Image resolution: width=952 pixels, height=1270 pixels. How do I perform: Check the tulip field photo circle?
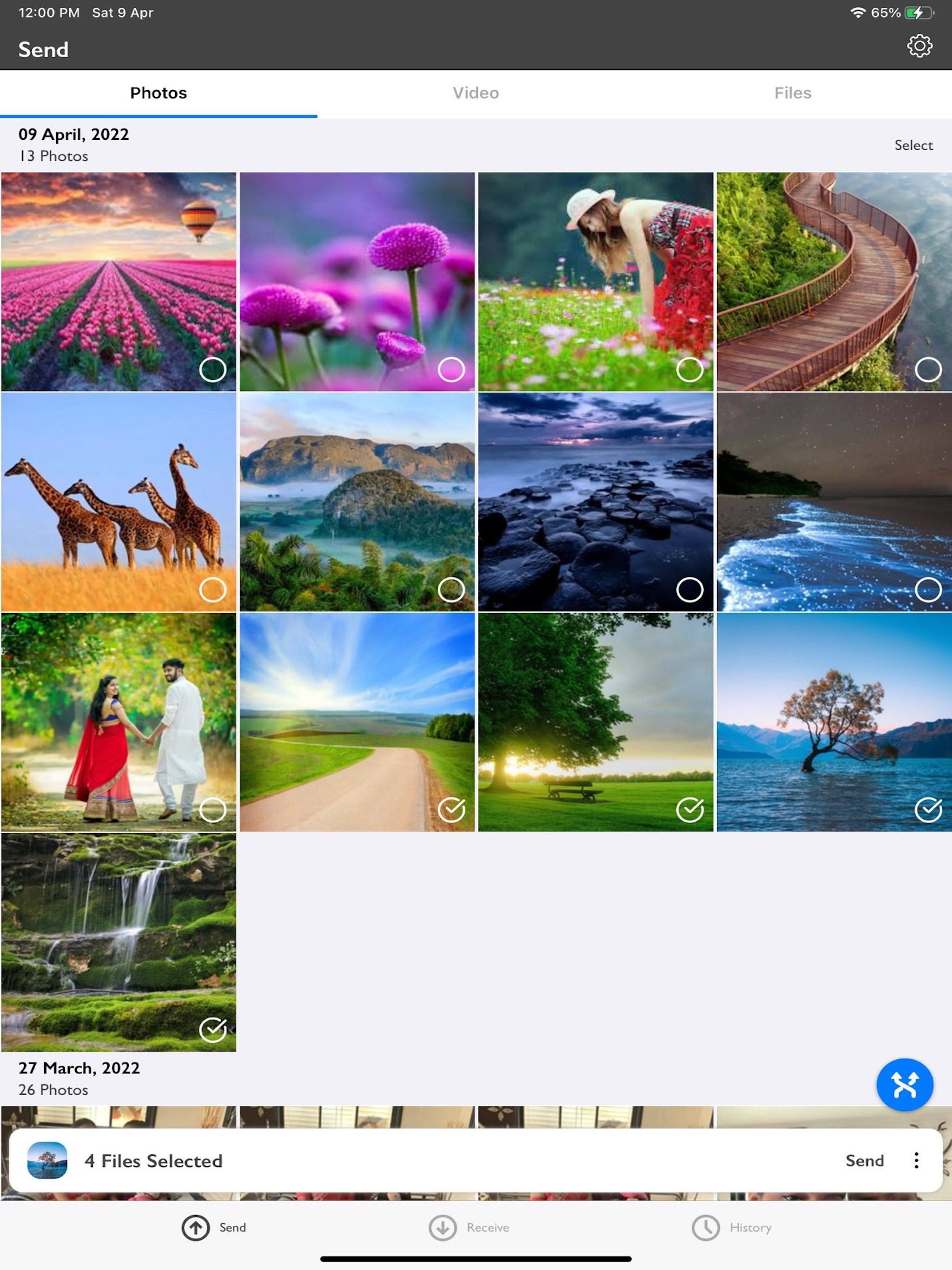(x=212, y=370)
